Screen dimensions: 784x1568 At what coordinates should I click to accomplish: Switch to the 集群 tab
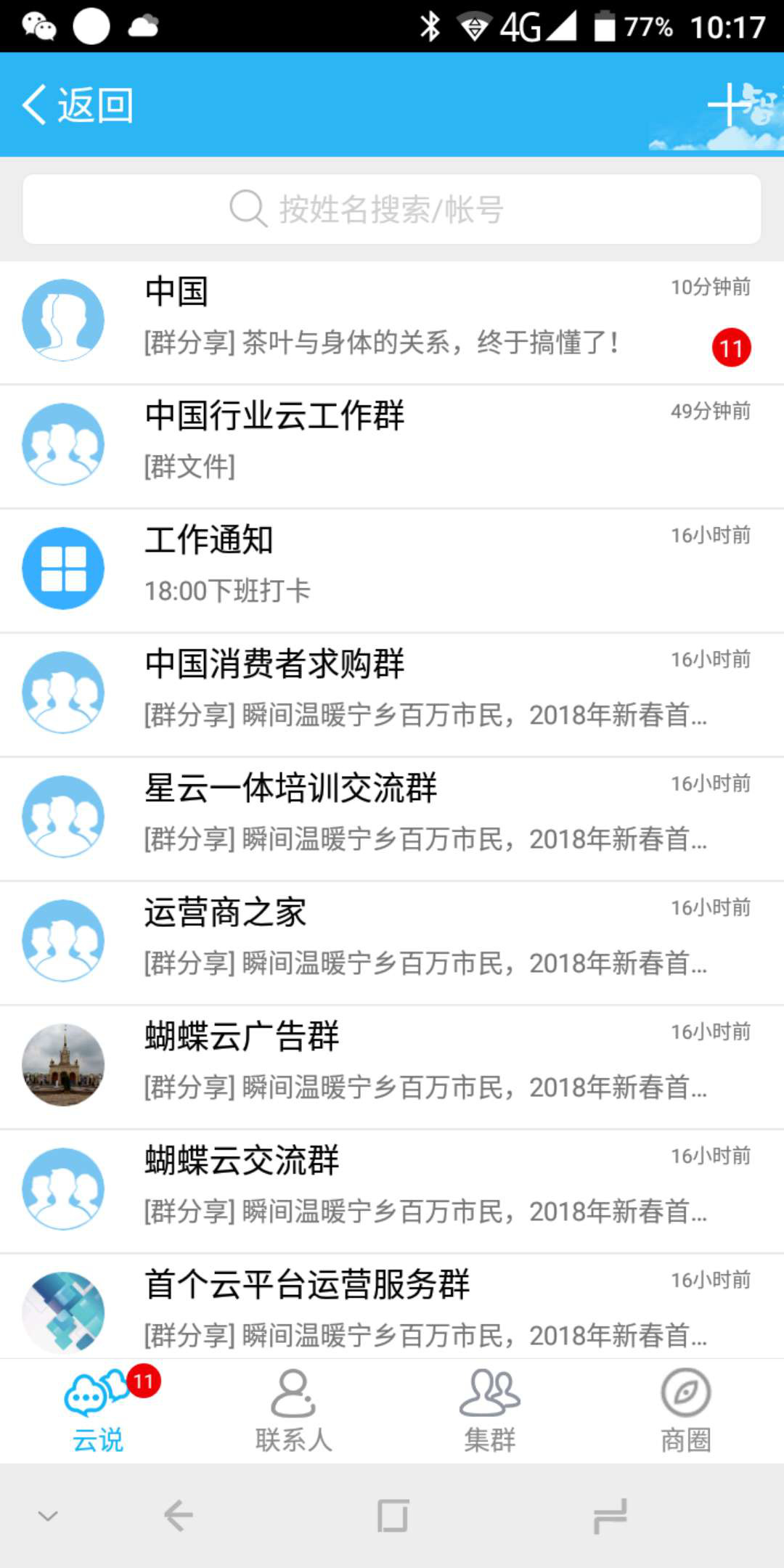pos(490,1411)
